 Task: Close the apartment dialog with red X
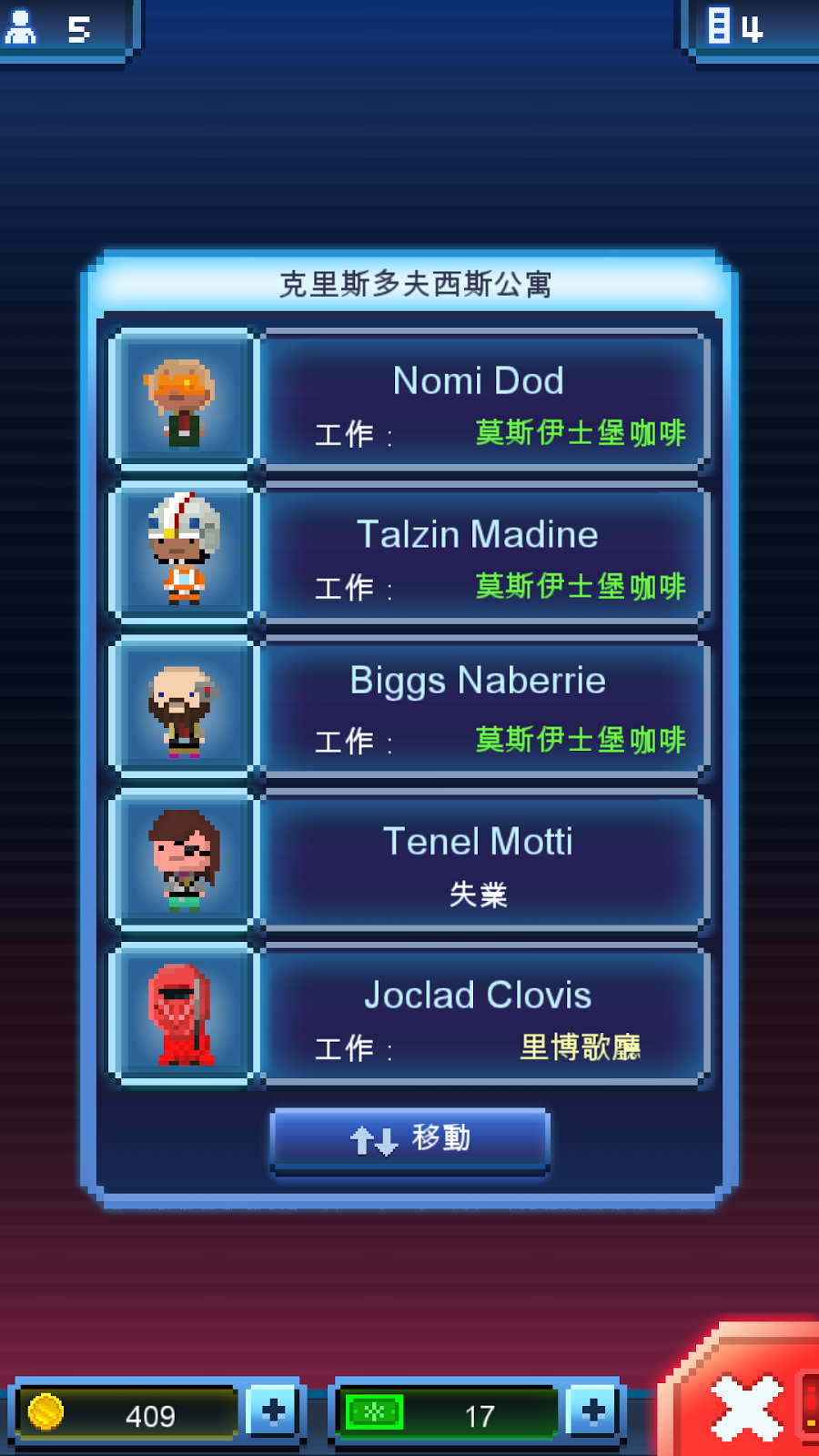(748, 1406)
